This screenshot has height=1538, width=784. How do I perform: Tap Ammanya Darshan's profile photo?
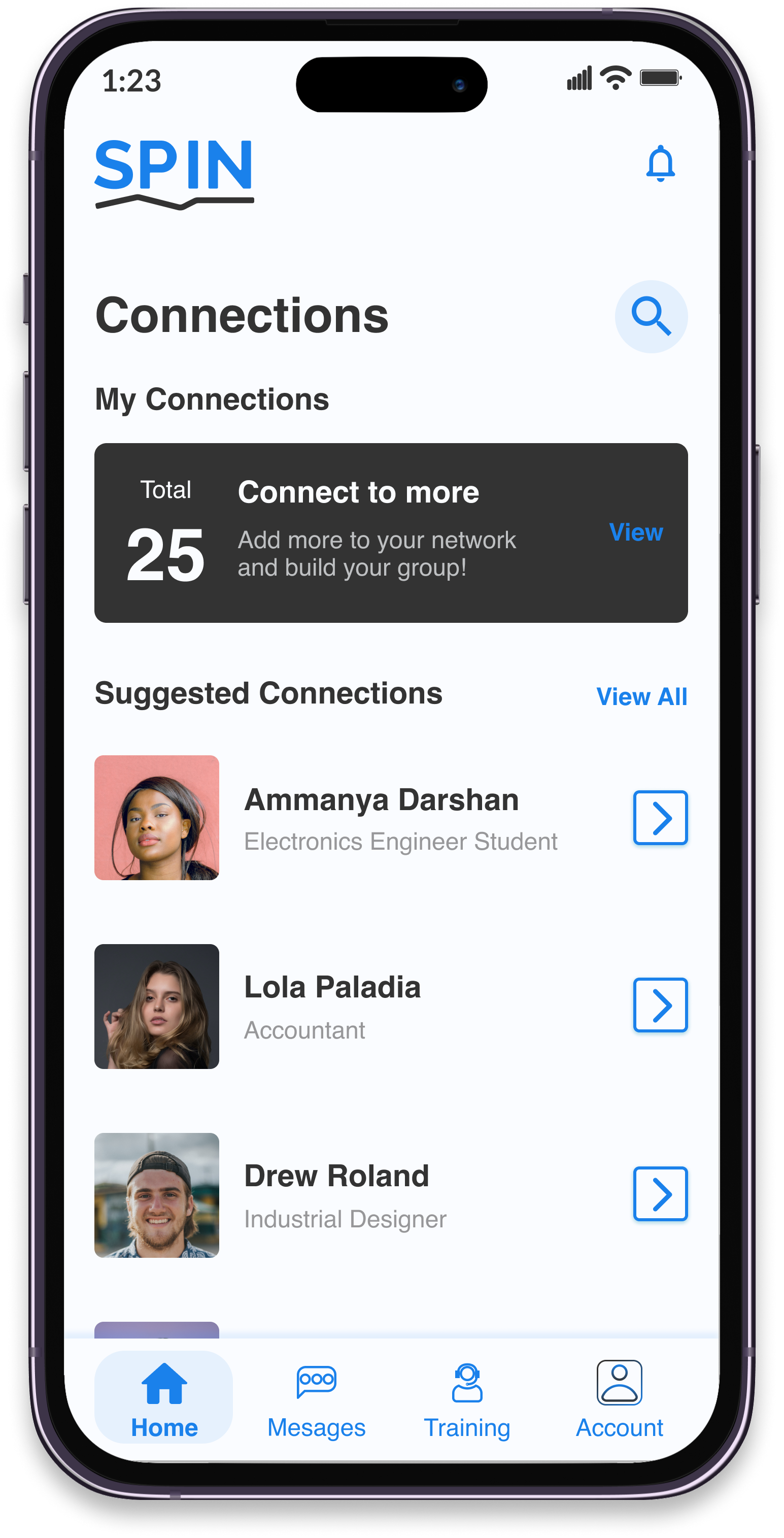click(157, 817)
